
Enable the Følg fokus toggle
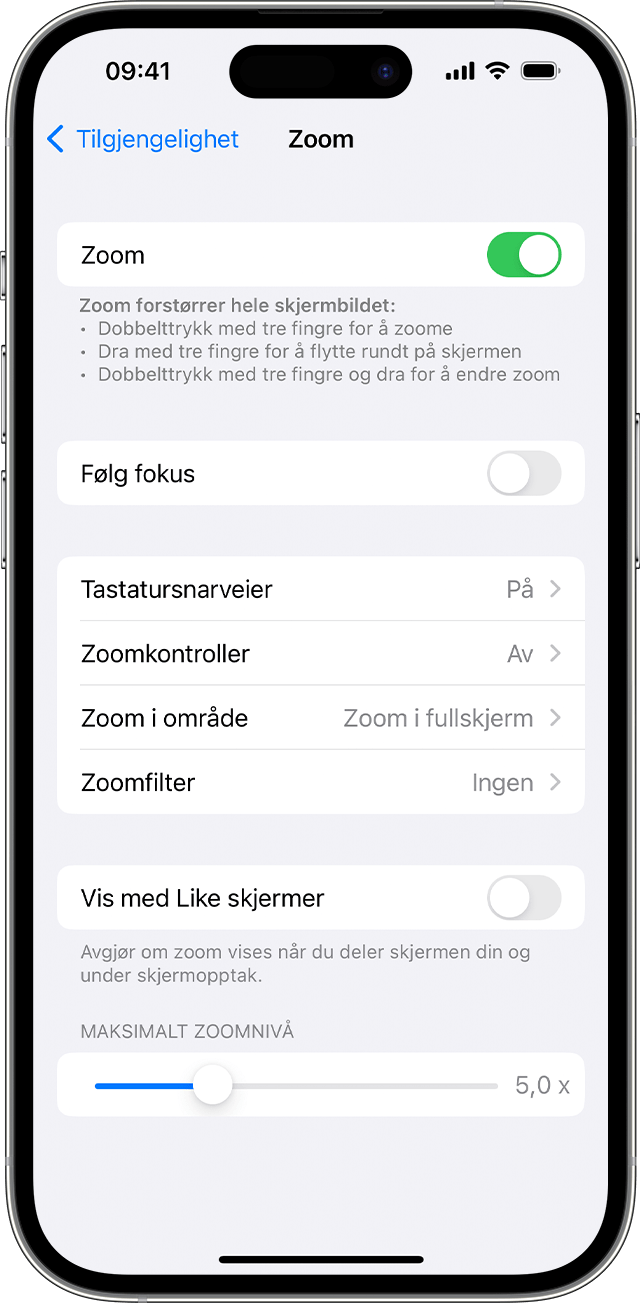tap(523, 473)
